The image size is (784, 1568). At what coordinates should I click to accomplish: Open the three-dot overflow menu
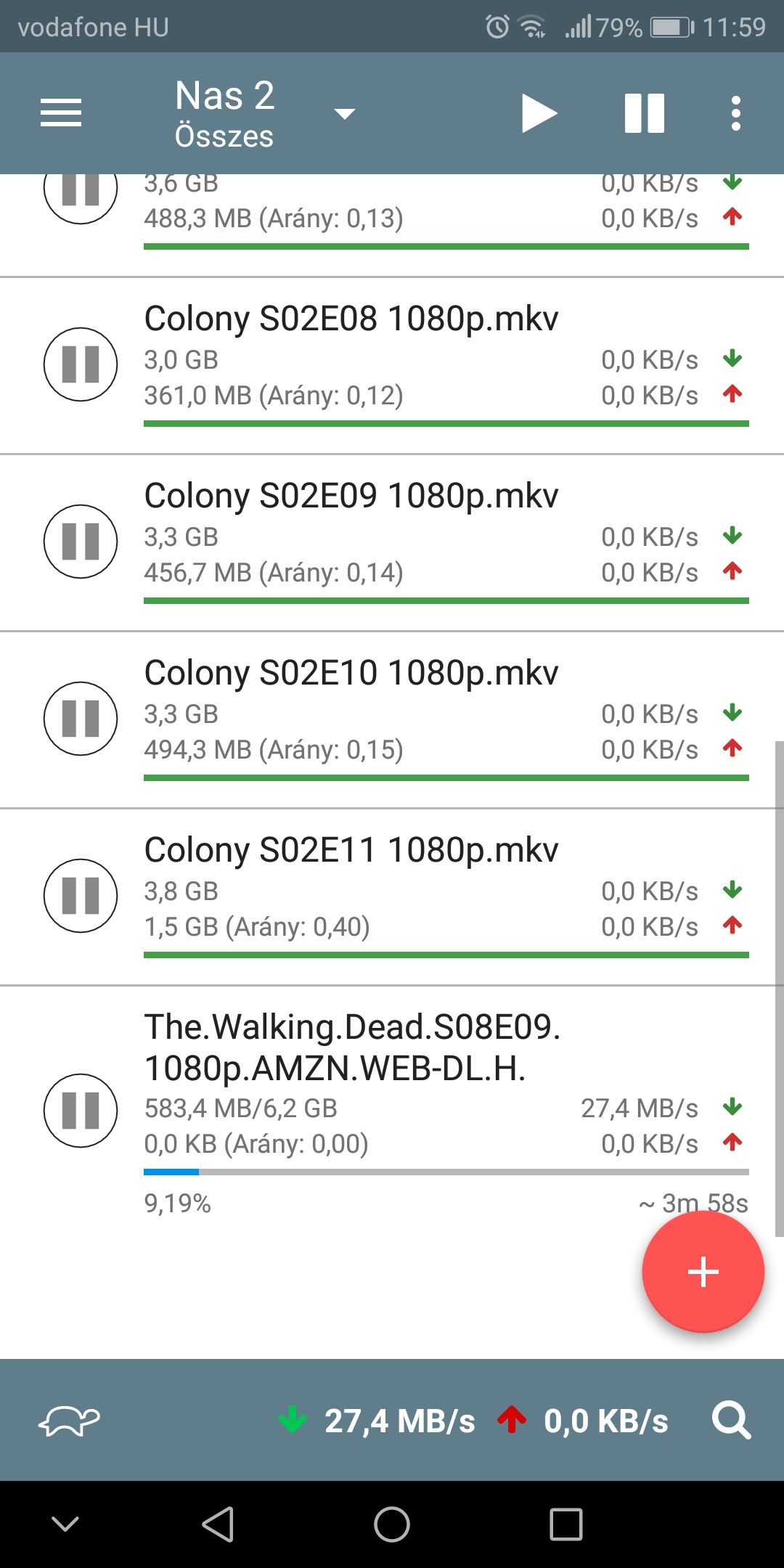[x=735, y=114]
